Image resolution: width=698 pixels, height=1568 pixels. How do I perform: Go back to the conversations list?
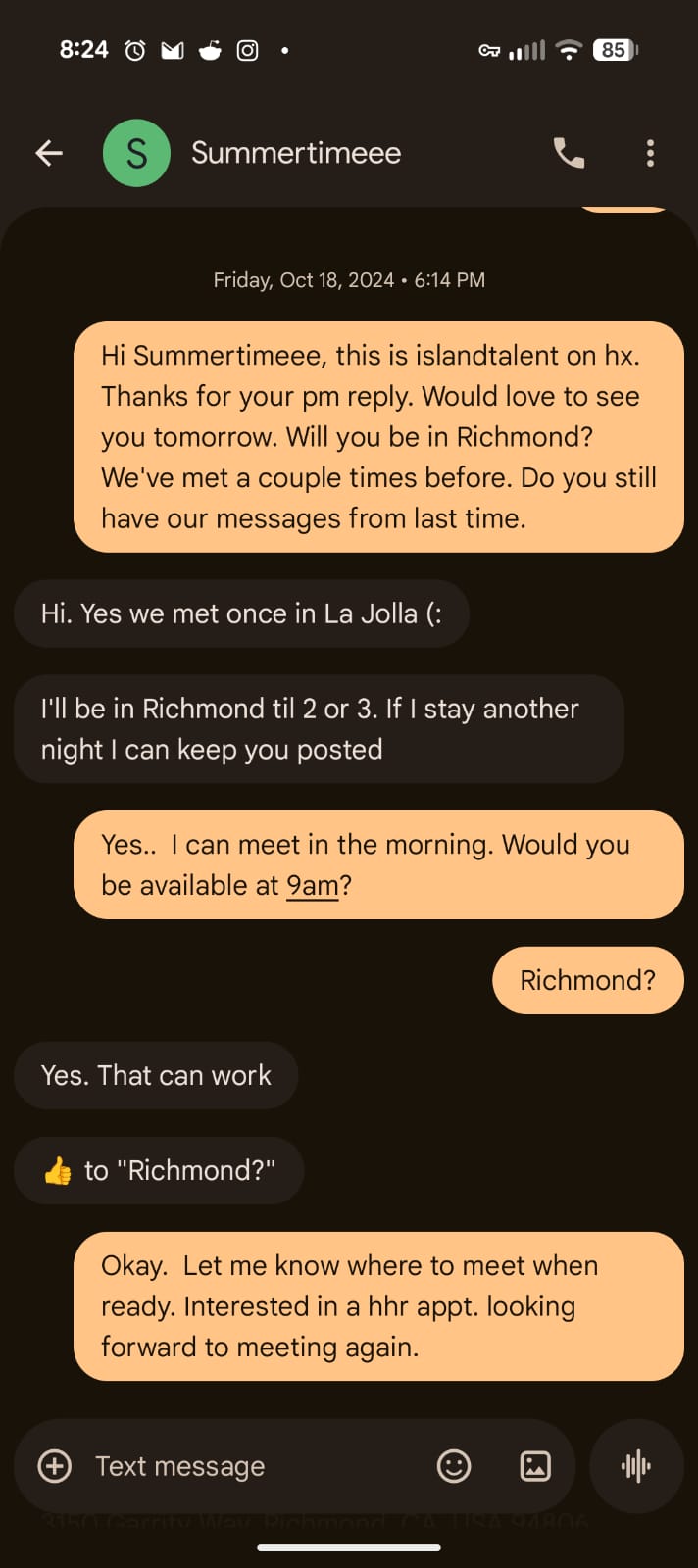point(49,153)
